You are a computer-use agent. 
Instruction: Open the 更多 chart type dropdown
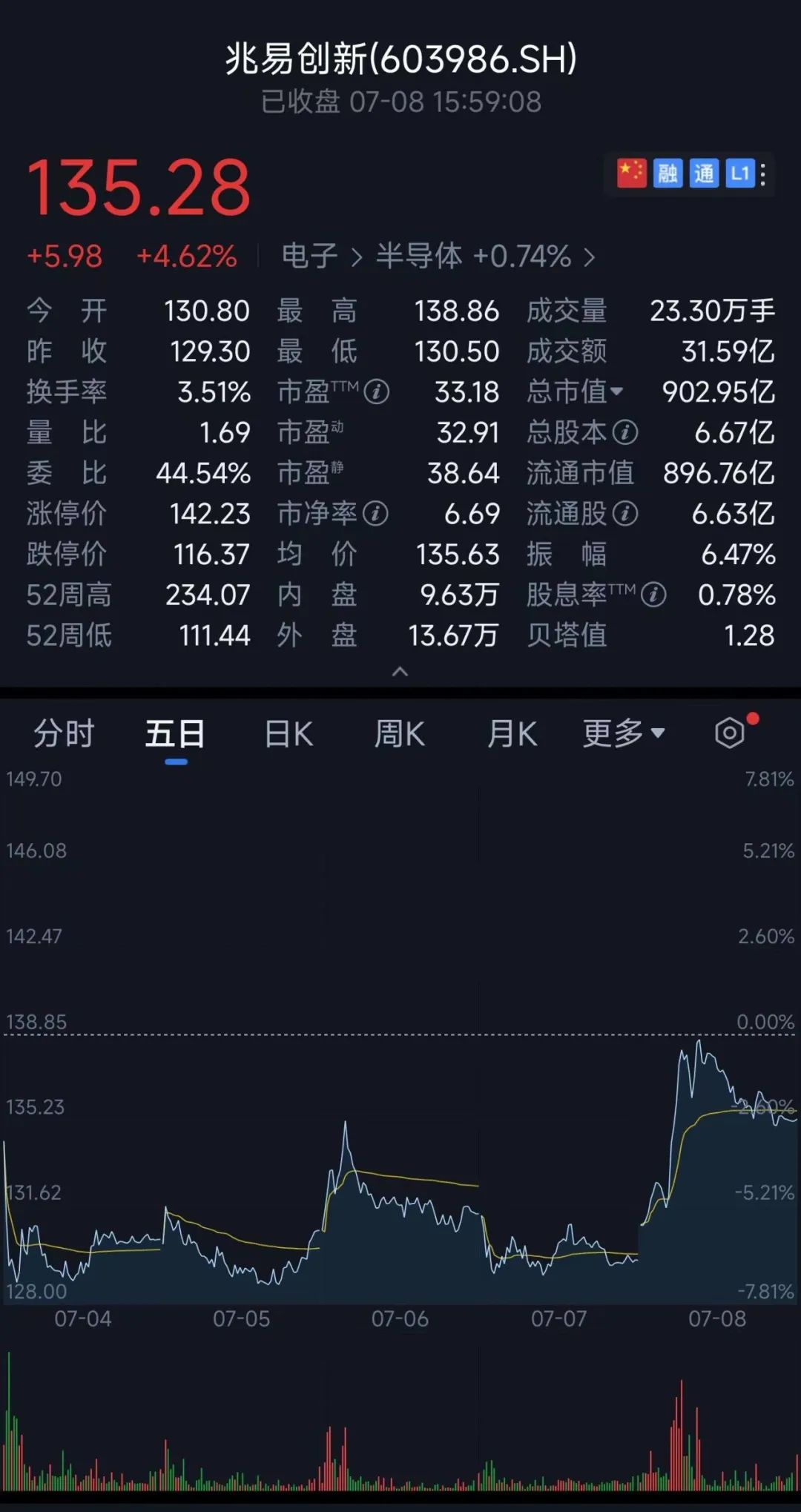[x=622, y=733]
